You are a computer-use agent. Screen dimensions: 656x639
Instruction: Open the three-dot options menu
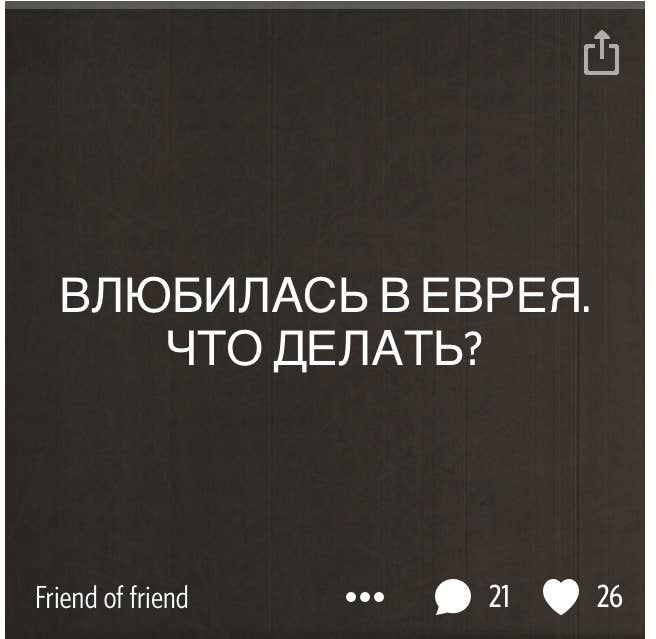365,598
